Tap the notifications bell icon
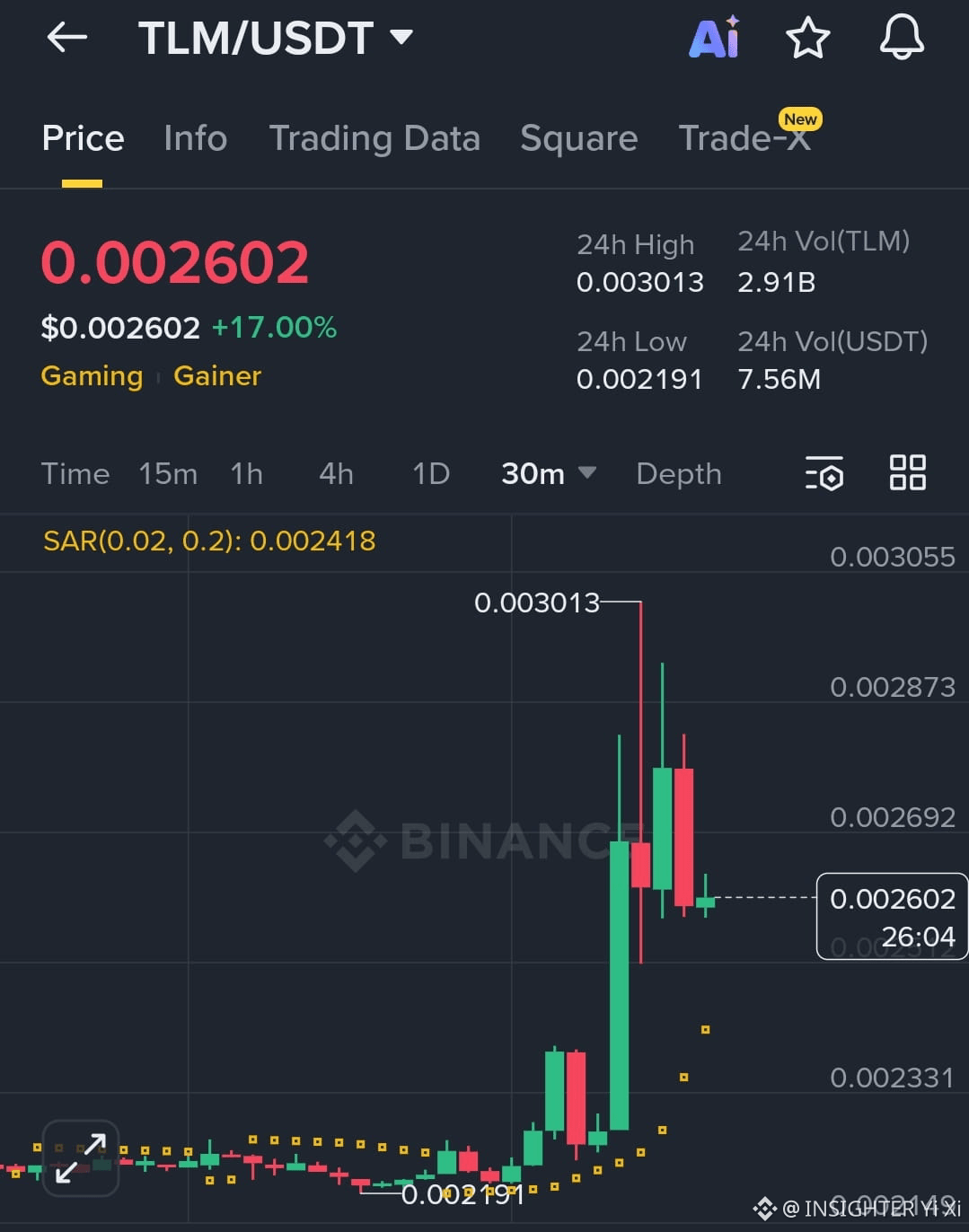The width and height of the screenshot is (969, 1232). (903, 38)
